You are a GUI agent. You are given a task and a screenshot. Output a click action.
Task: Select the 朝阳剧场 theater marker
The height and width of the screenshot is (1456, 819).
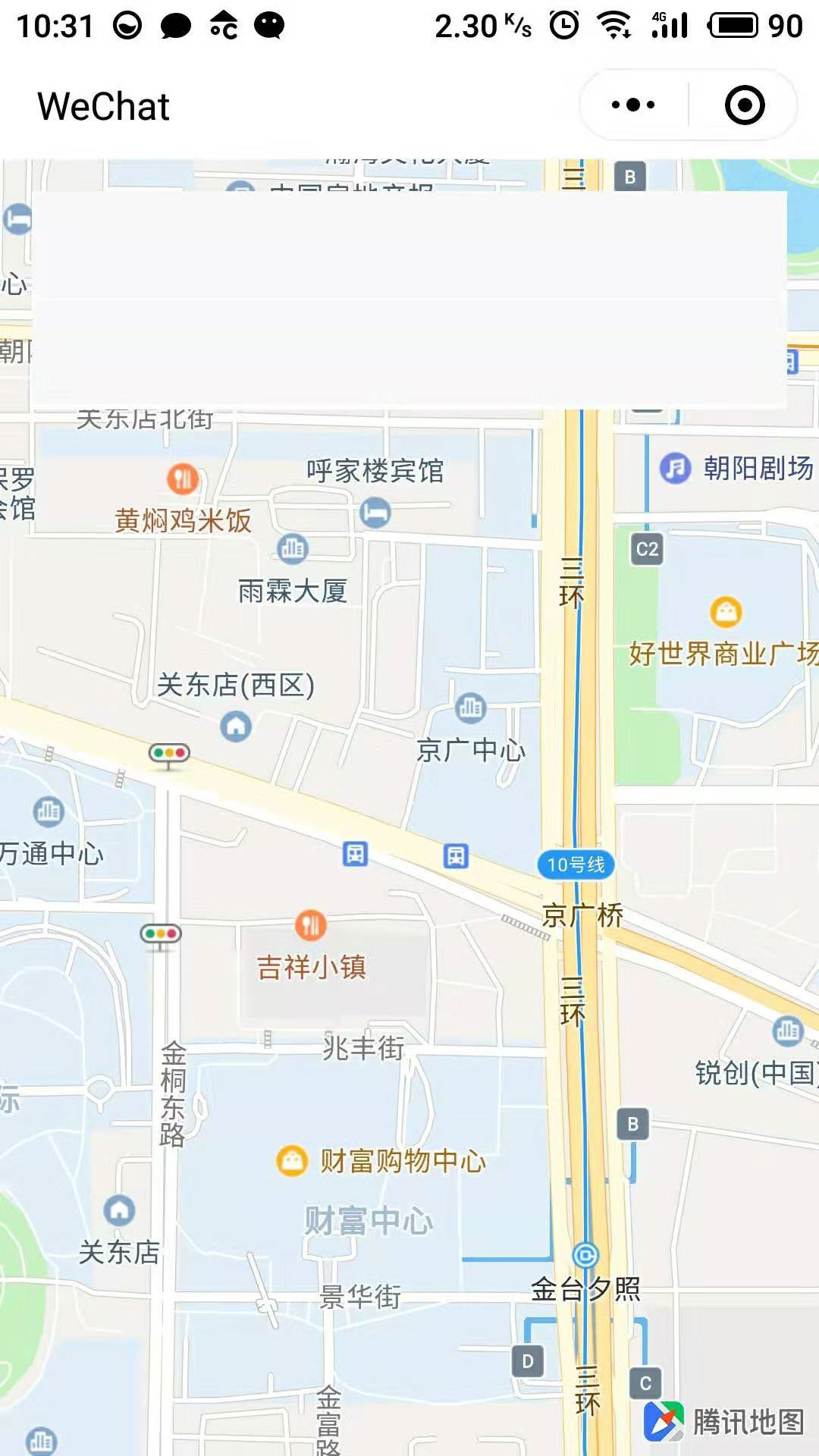coord(675,468)
